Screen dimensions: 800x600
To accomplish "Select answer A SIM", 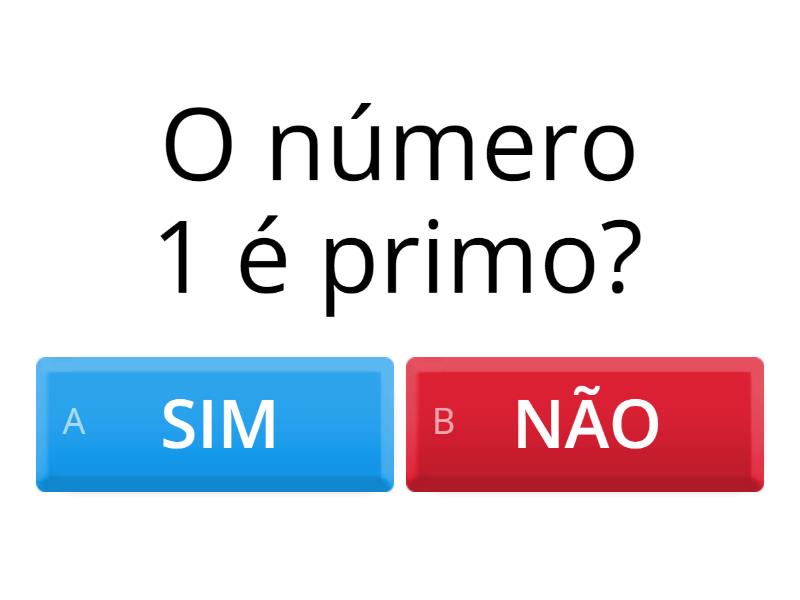I will click(215, 424).
